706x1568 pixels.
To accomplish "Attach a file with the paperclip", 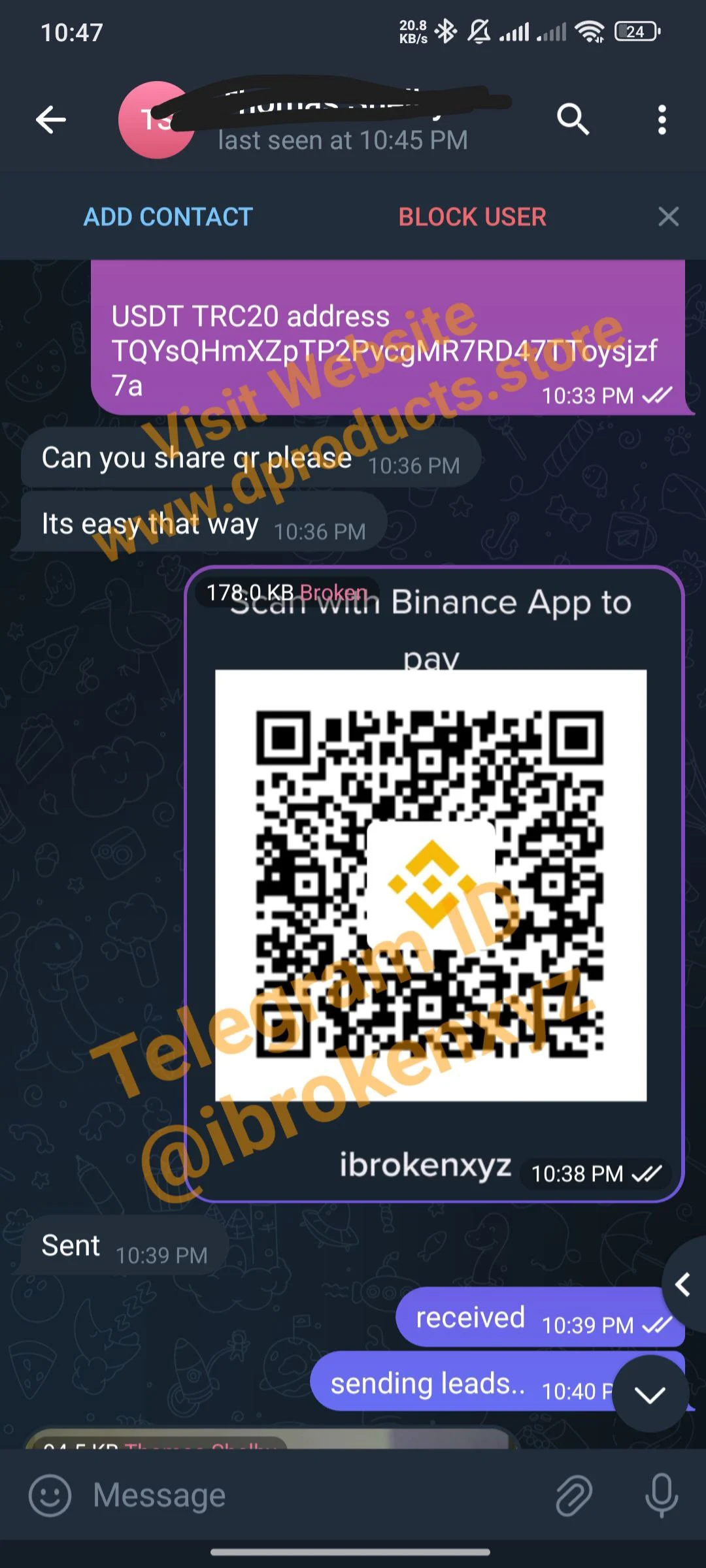I will tap(573, 1495).
